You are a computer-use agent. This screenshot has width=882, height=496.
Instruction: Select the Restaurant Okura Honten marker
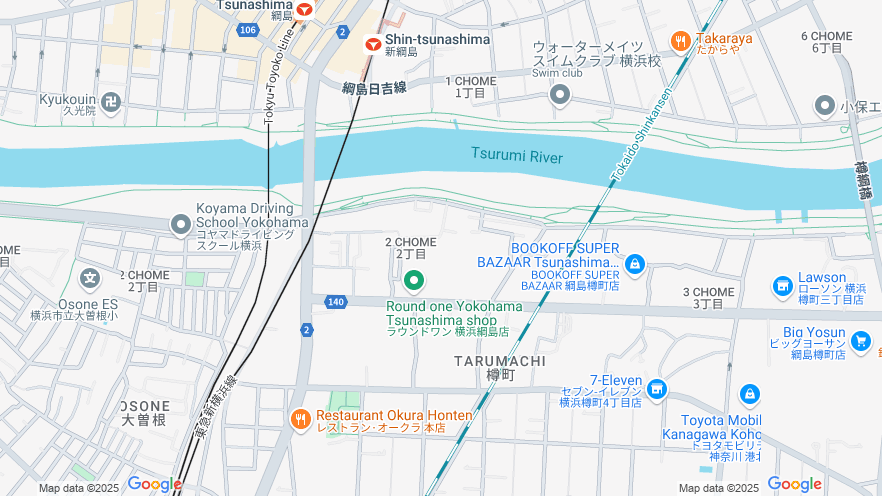(299, 420)
